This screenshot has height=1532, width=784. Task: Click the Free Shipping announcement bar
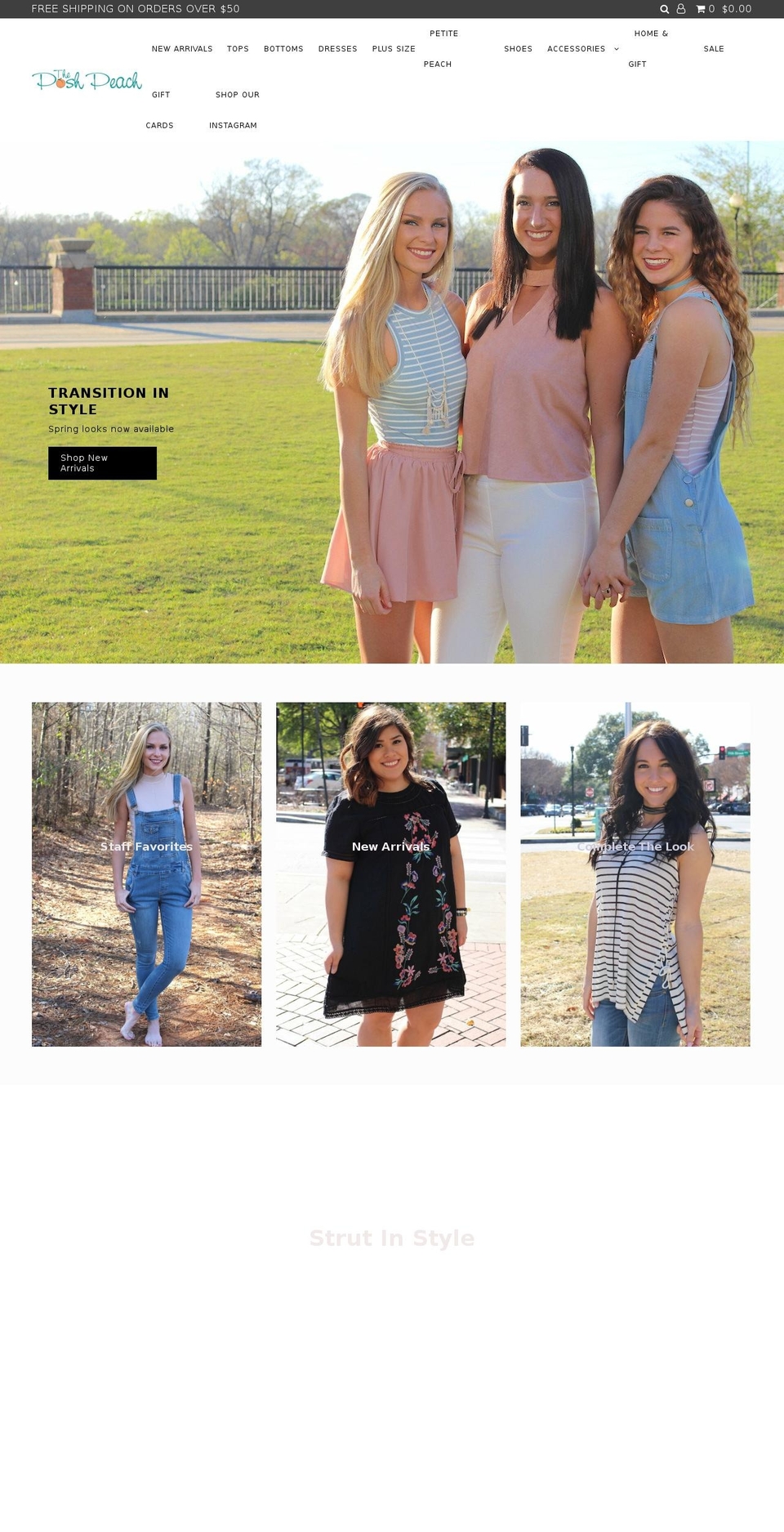pyautogui.click(x=135, y=9)
